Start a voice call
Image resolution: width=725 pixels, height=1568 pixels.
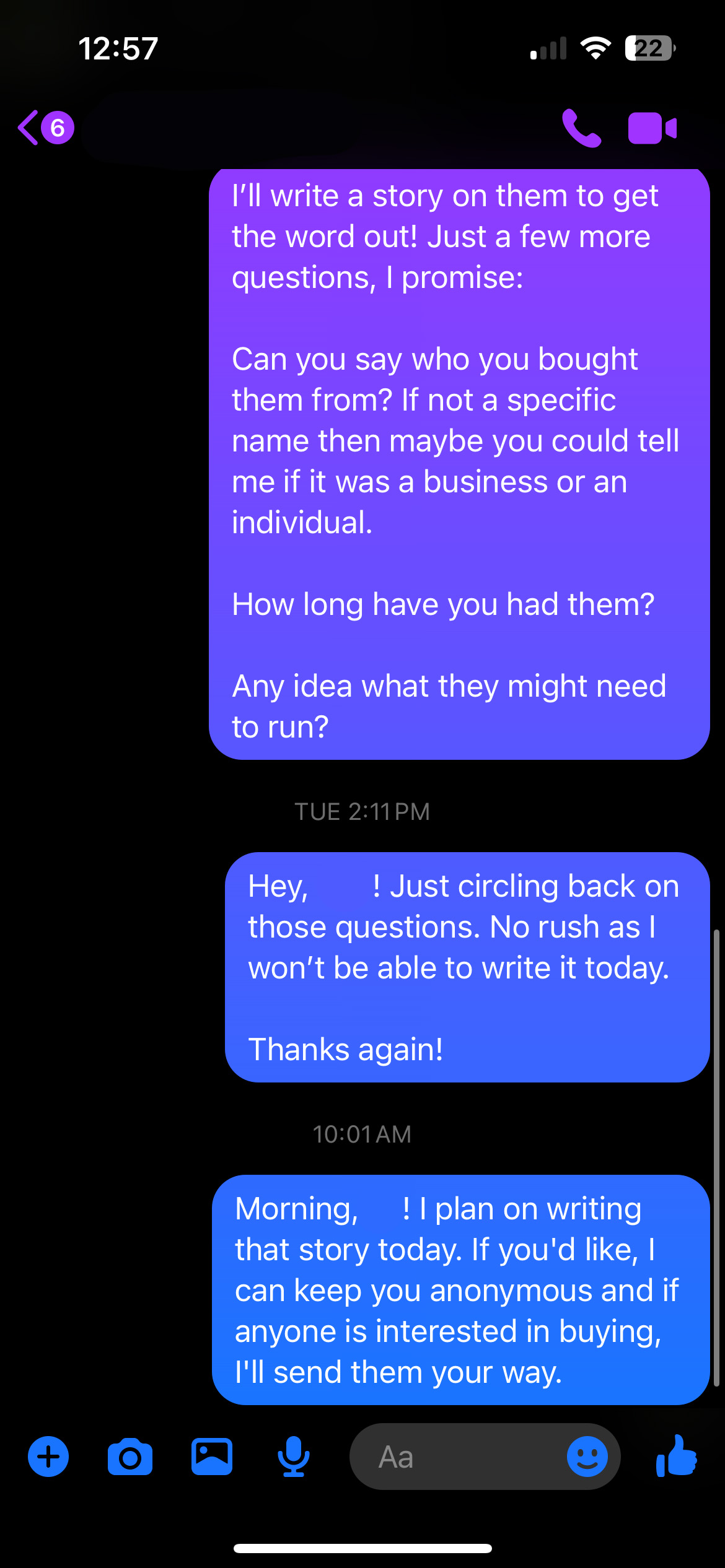[581, 128]
